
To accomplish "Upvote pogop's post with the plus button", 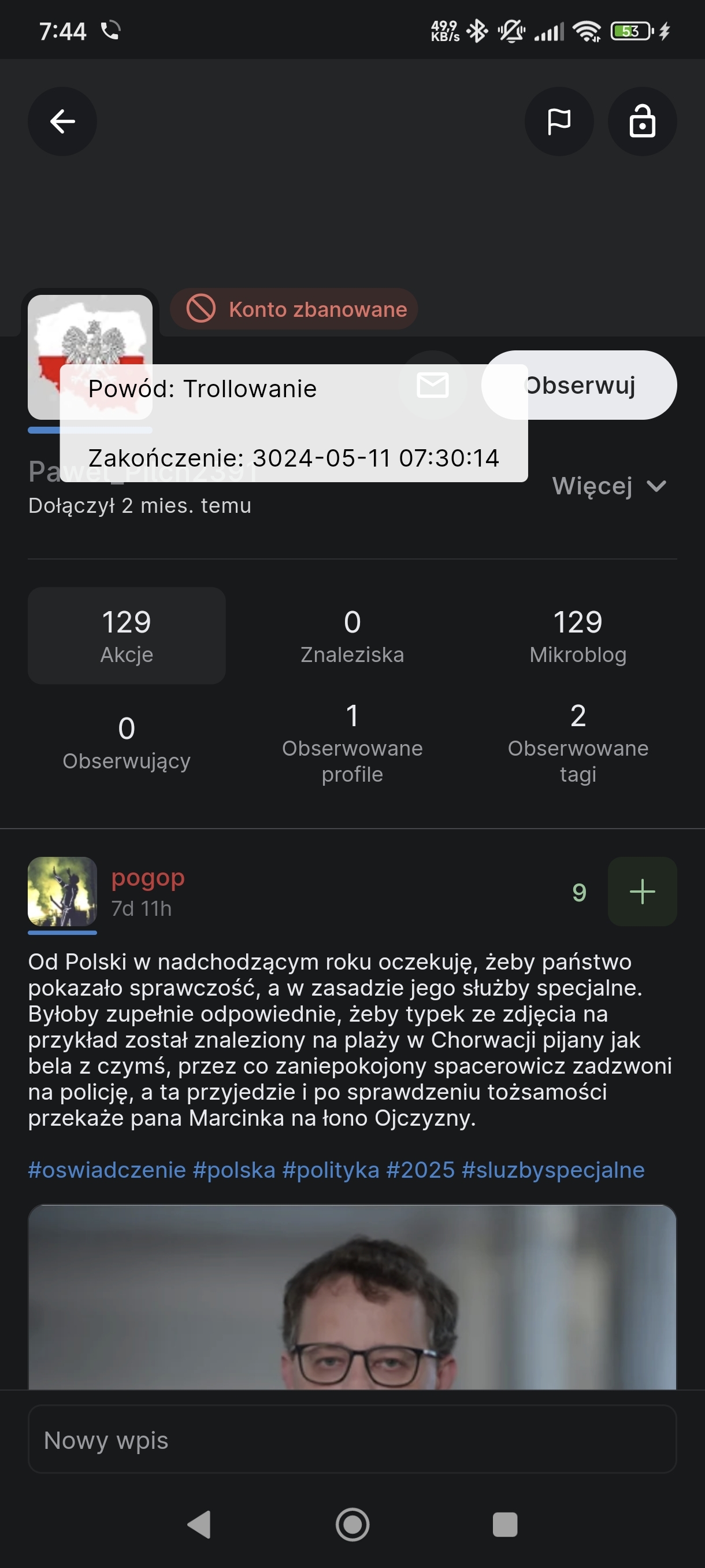I will coord(642,892).
